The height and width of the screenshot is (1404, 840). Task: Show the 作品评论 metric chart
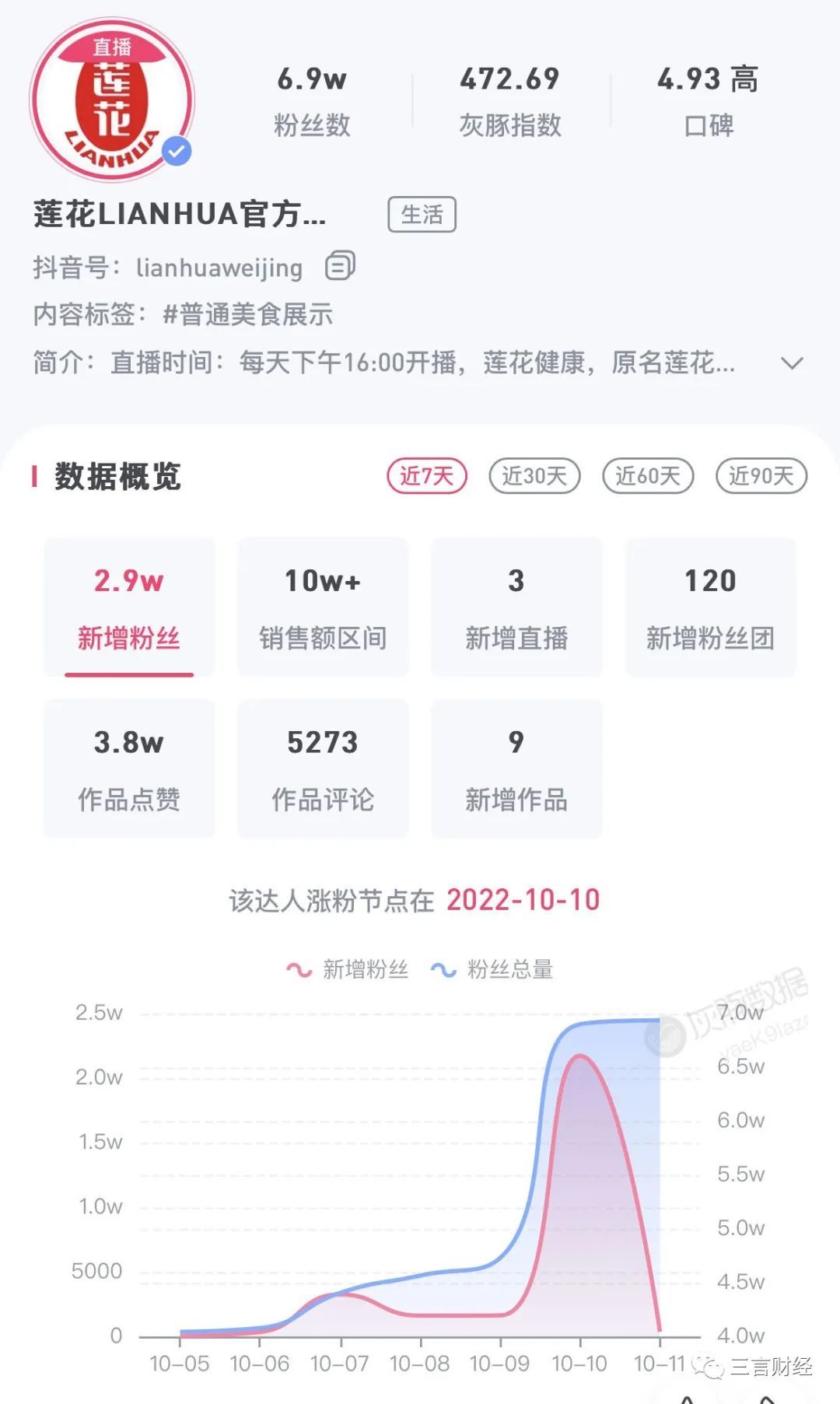click(x=323, y=769)
